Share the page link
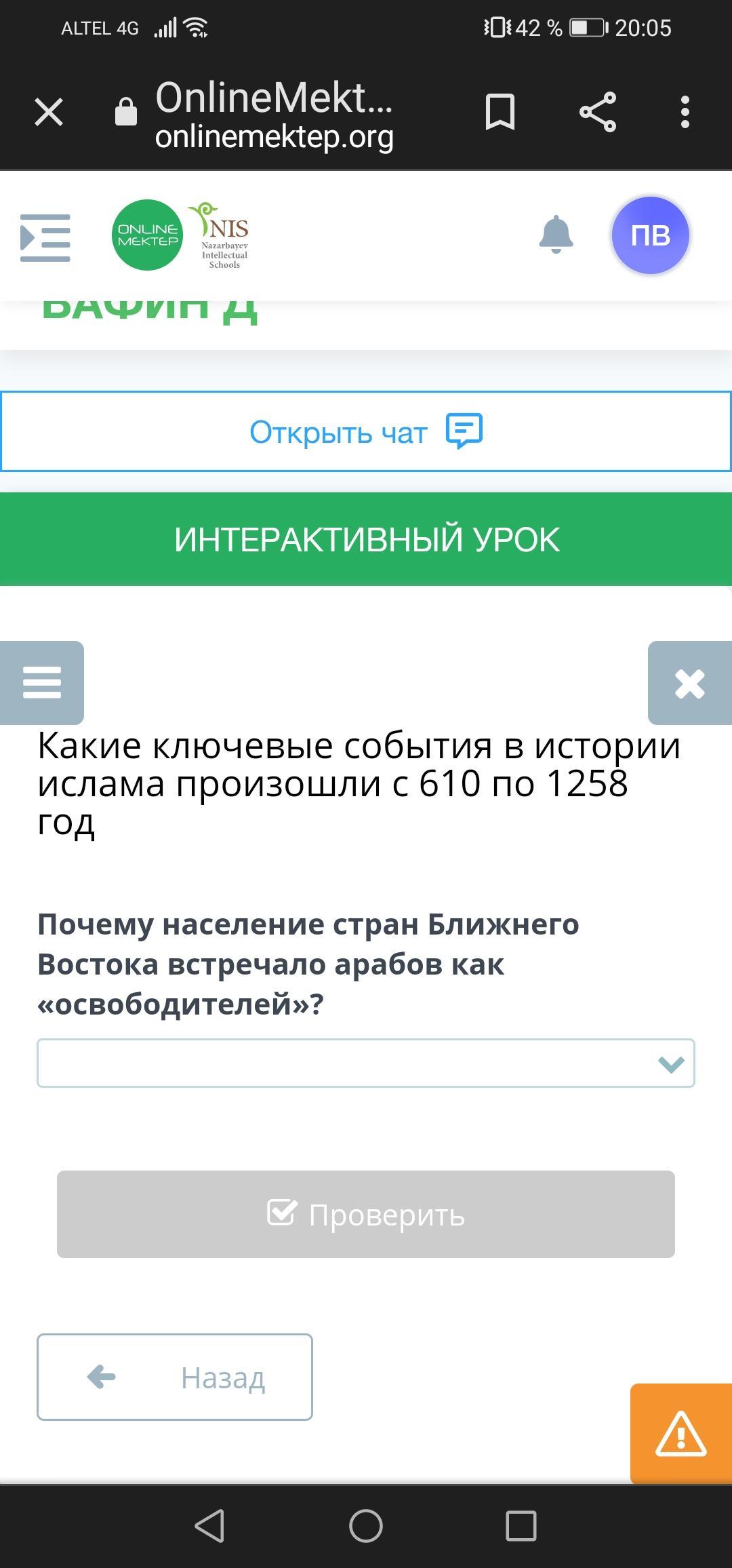The height and width of the screenshot is (1568, 732). 598,112
